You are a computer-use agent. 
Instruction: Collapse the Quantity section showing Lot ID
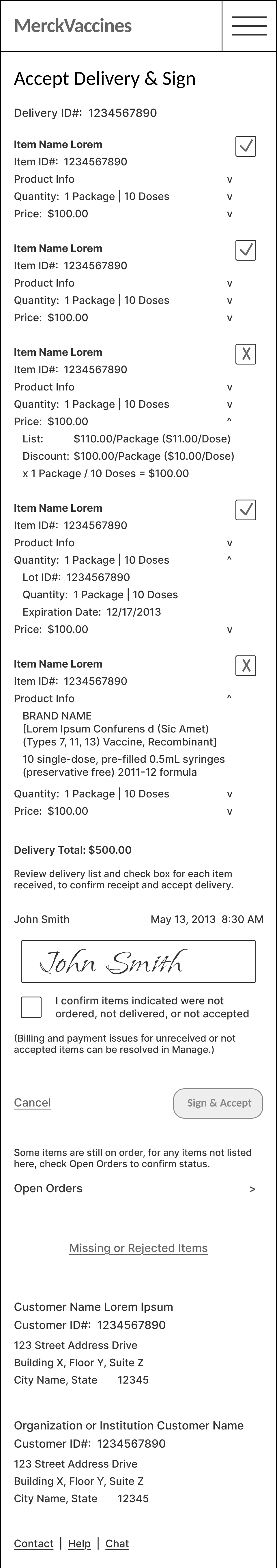(x=229, y=559)
